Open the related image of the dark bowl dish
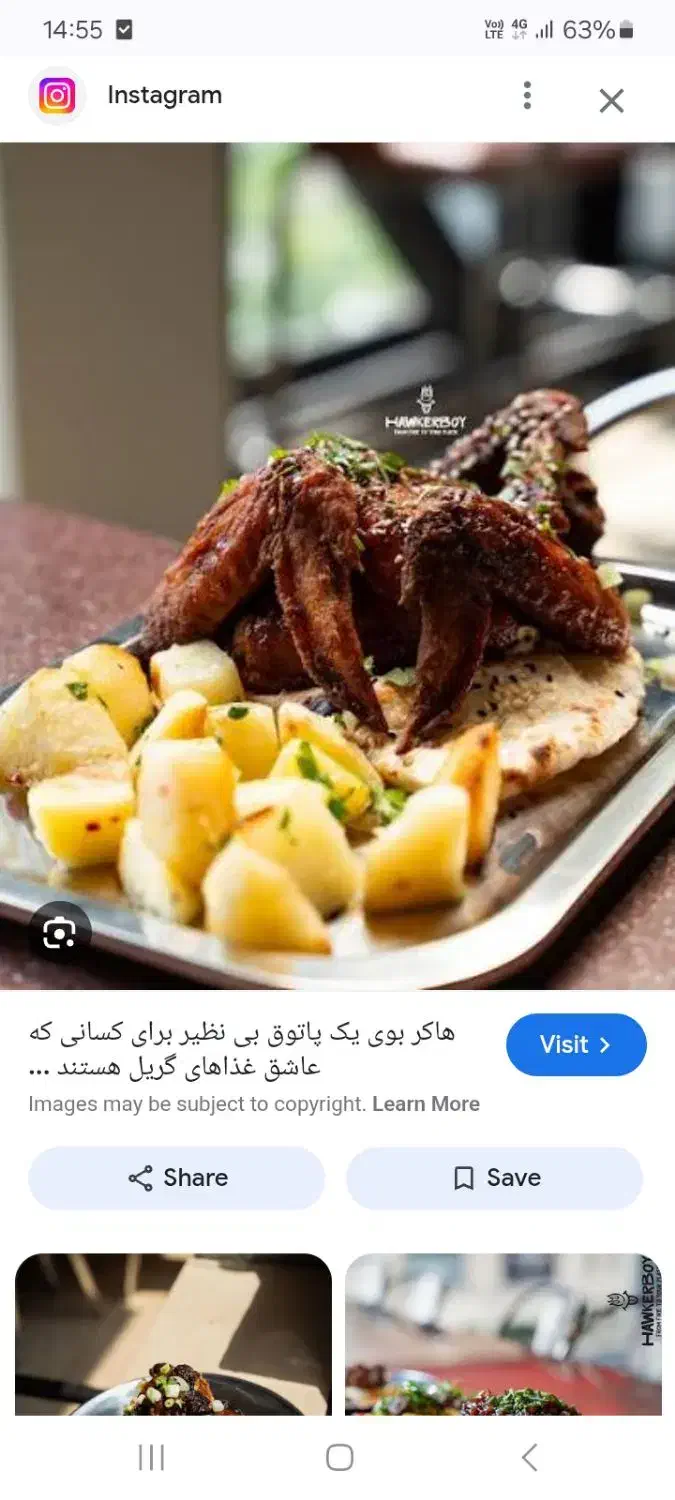The width and height of the screenshot is (675, 1500). [173, 1334]
